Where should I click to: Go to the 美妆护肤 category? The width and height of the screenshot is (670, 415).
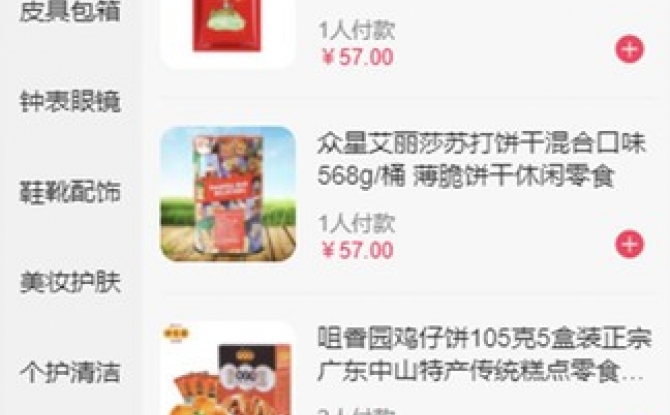coord(70,283)
